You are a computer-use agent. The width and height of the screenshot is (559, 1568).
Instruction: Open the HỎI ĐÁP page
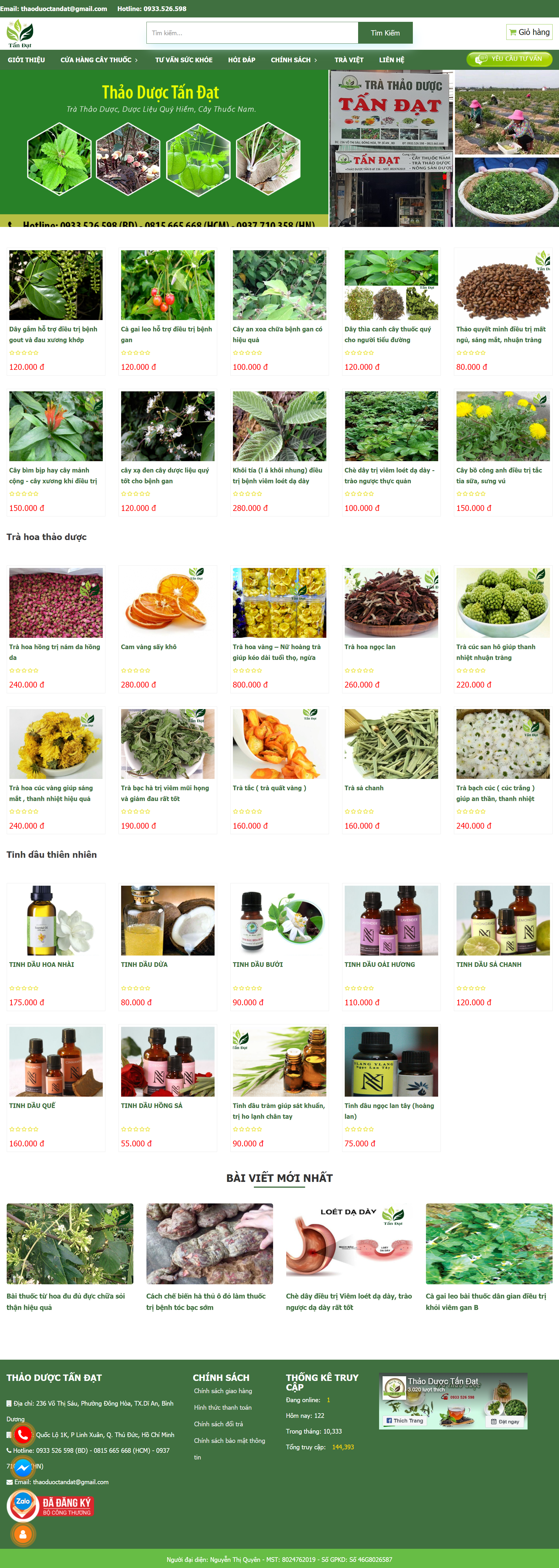tap(241, 60)
